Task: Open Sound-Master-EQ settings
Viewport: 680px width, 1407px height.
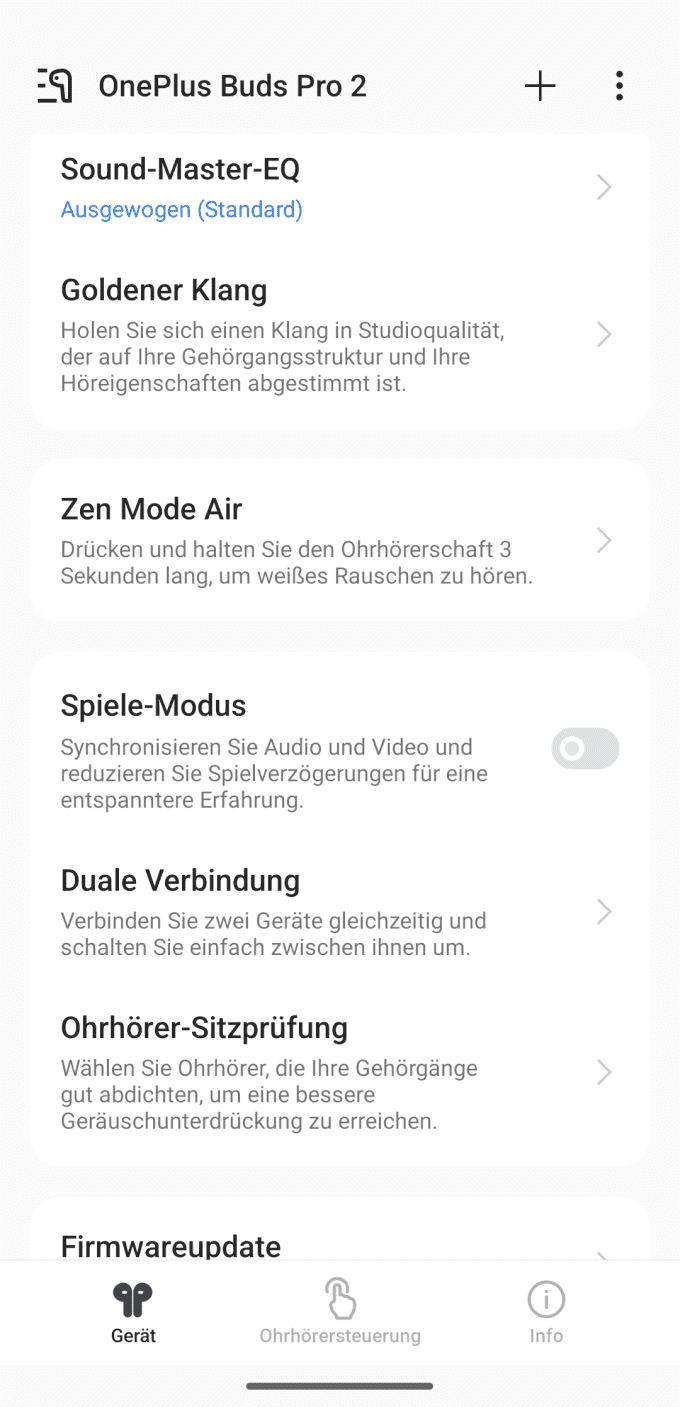Action: pyautogui.click(x=340, y=187)
